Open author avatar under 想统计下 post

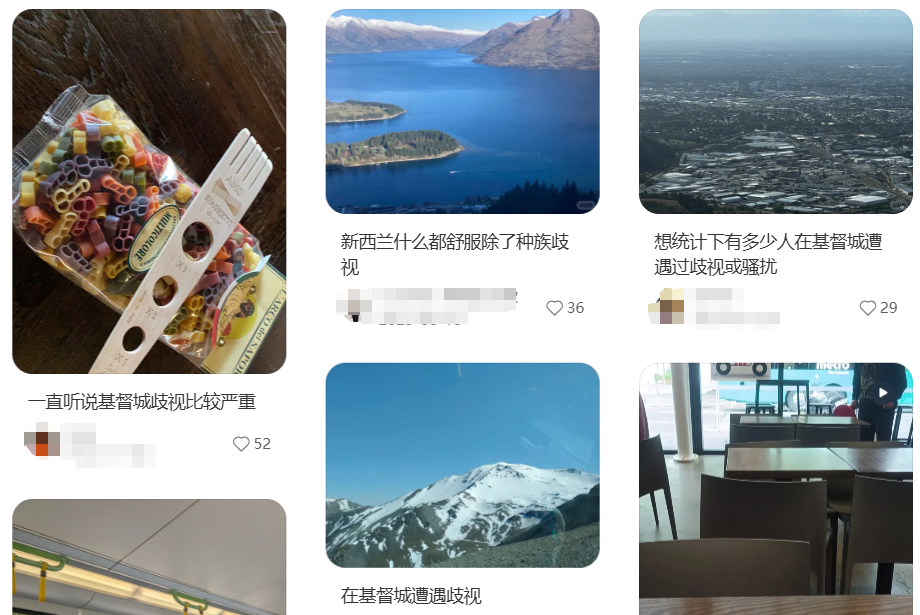coord(666,306)
